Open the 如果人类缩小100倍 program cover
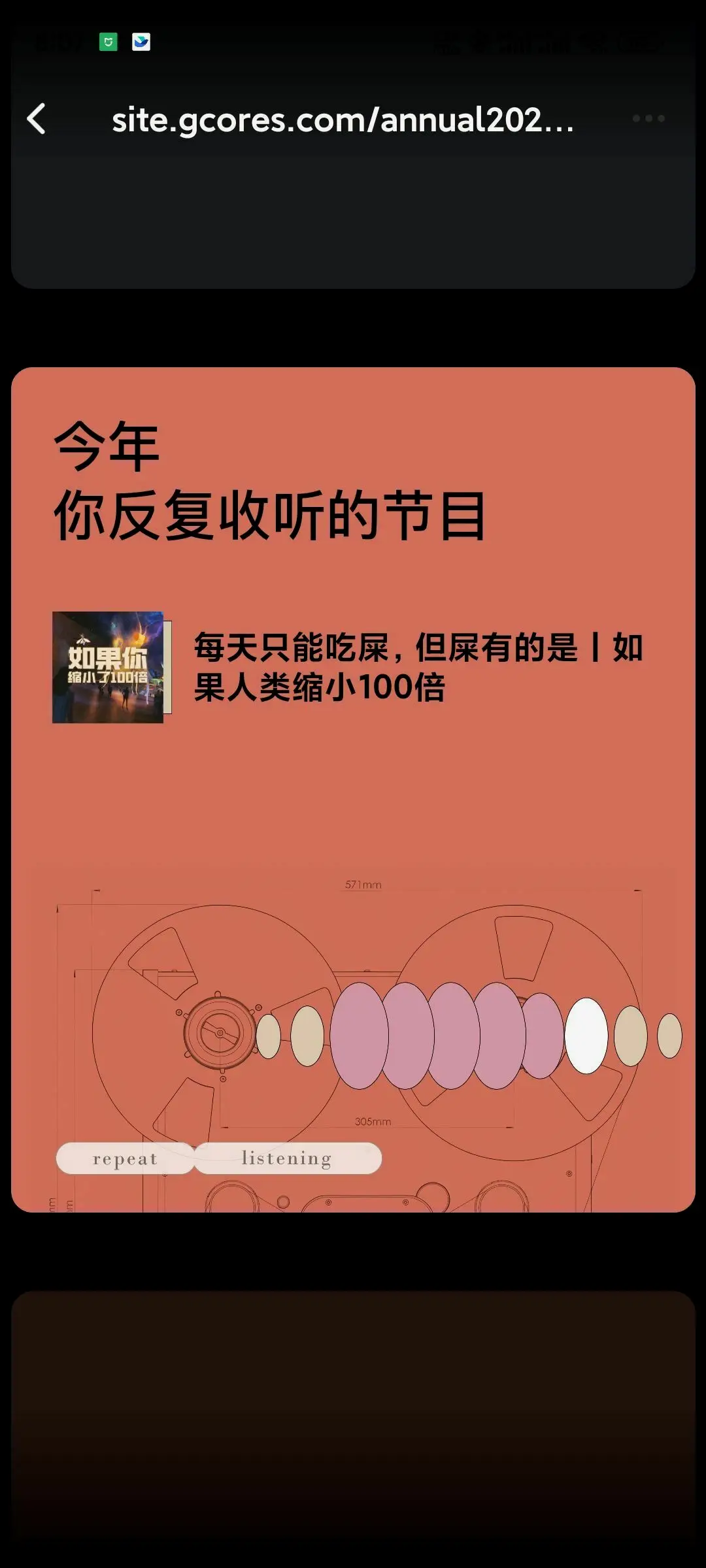The width and height of the screenshot is (706, 1568). click(109, 667)
